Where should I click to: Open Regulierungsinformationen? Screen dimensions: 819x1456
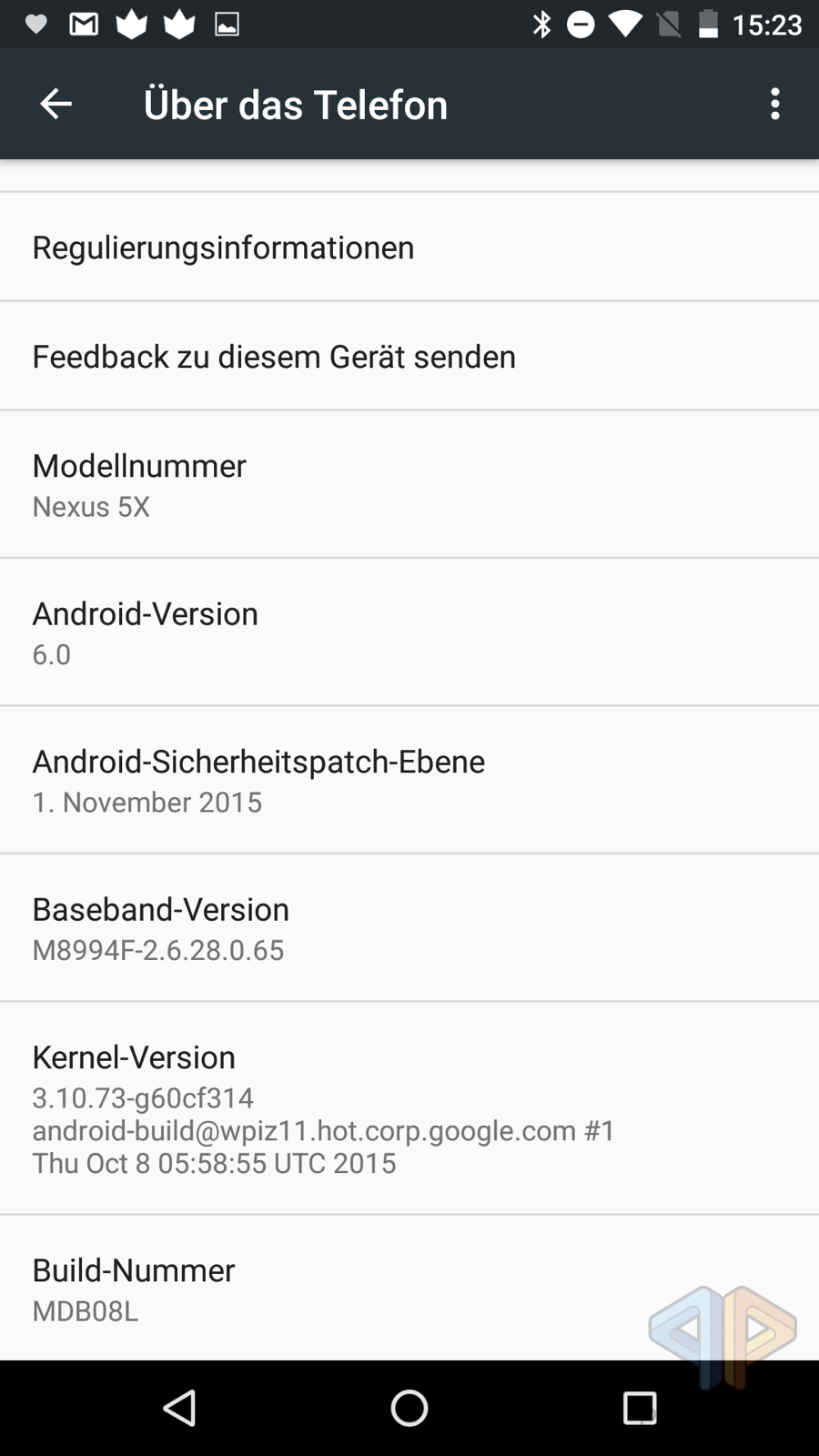click(x=409, y=247)
